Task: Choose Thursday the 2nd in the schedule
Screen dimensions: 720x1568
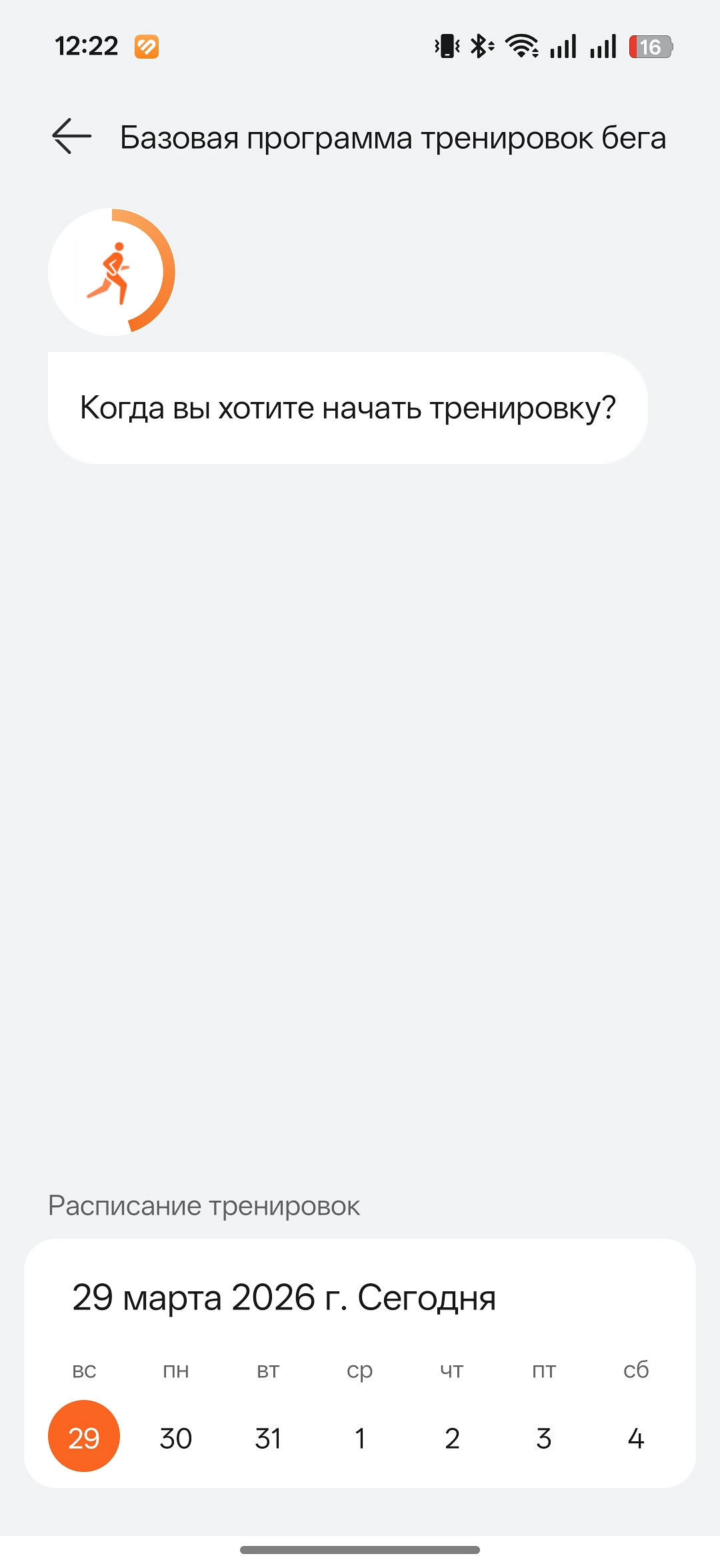Action: pos(452,1438)
